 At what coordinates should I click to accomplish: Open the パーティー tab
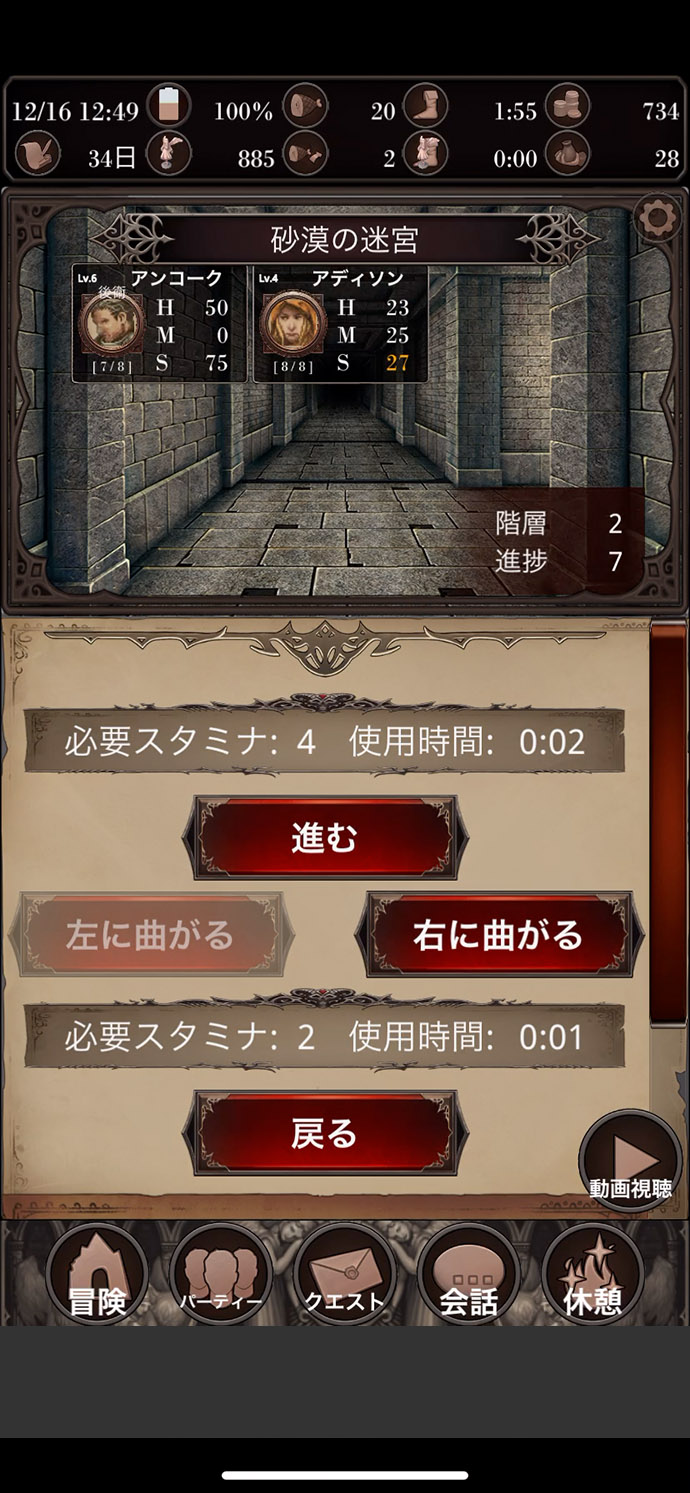220,1275
